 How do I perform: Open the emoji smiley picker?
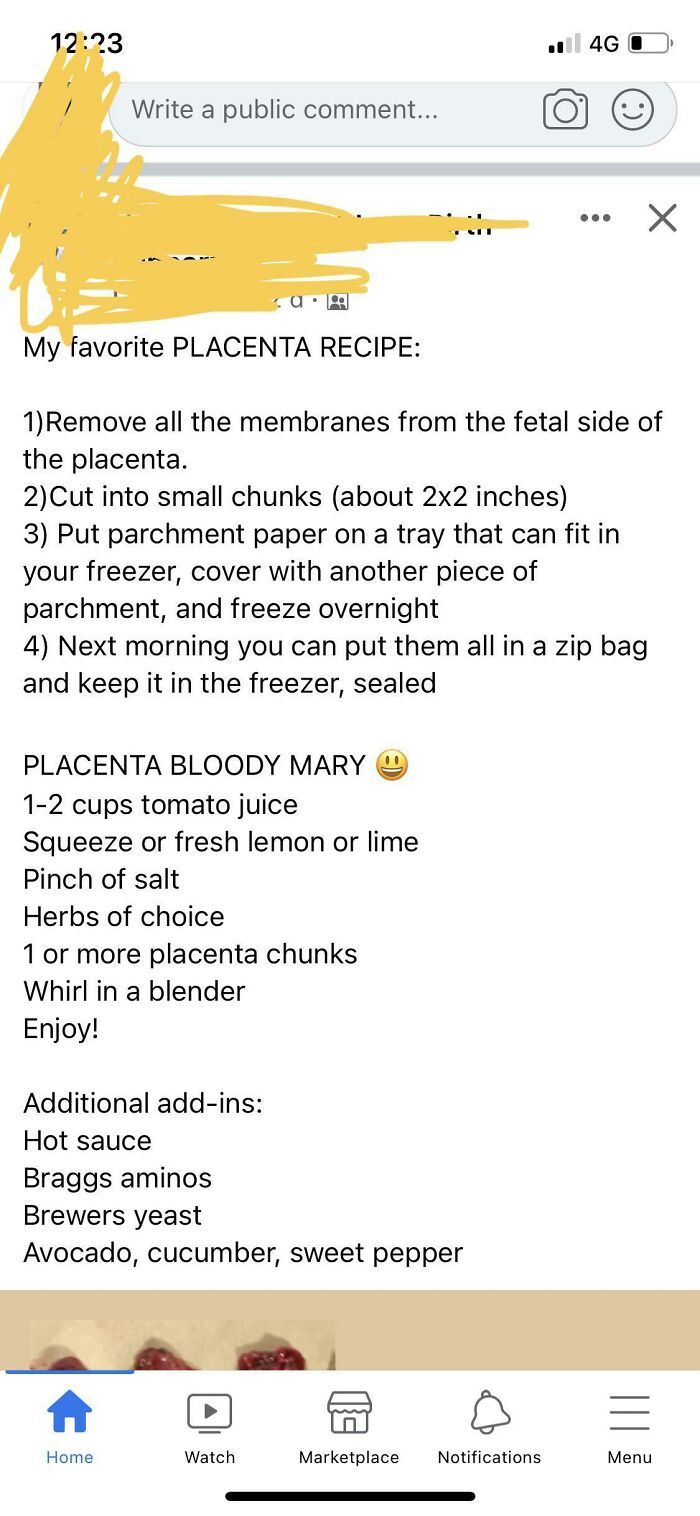click(x=633, y=110)
